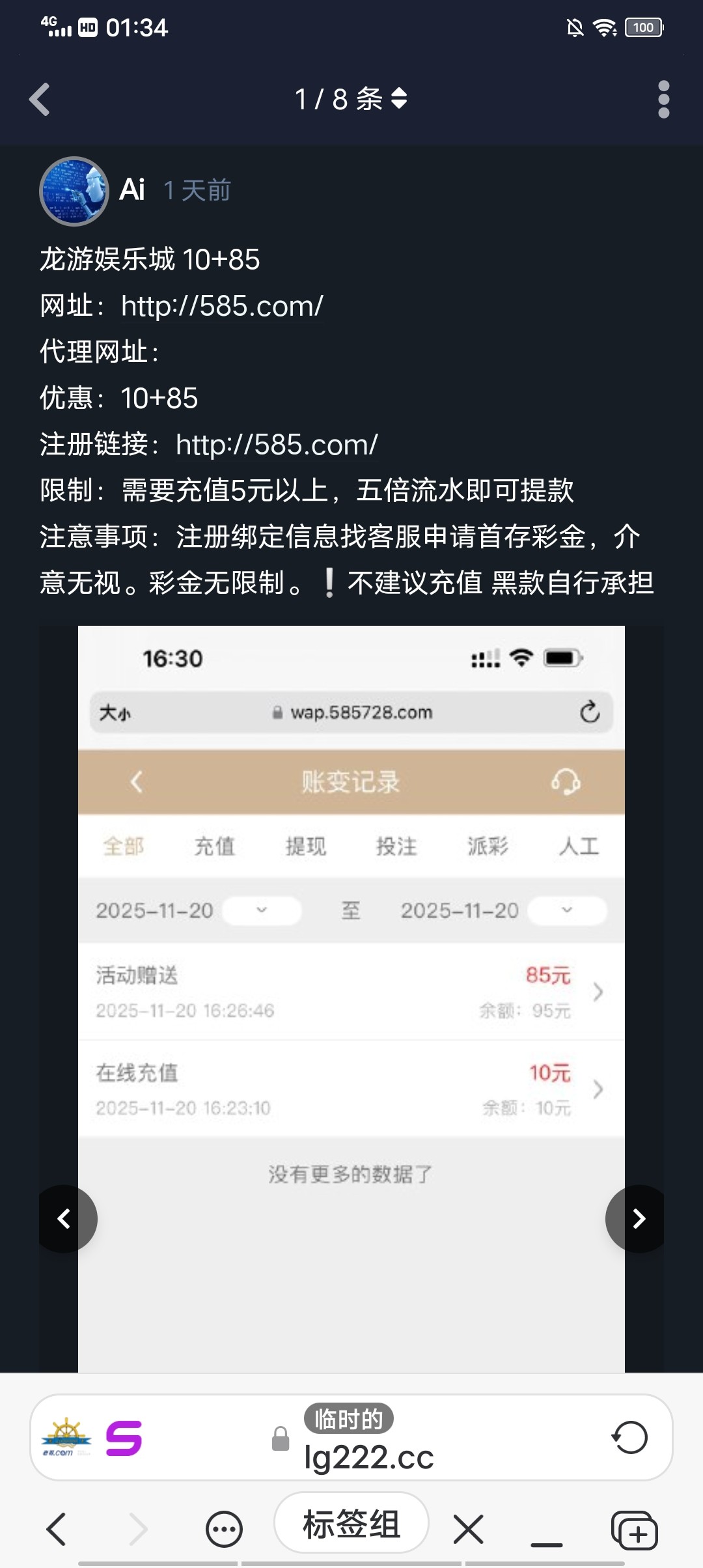Image resolution: width=703 pixels, height=1568 pixels.
Task: Open the browser menu with the dots bubble
Action: (x=224, y=1528)
